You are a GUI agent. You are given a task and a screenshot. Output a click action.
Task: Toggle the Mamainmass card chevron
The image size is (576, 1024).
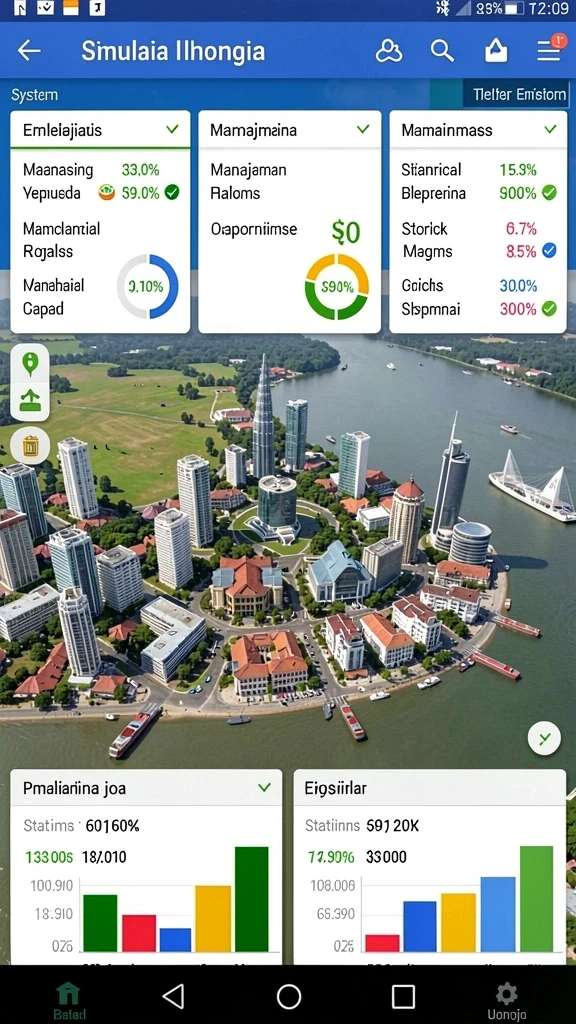551,129
